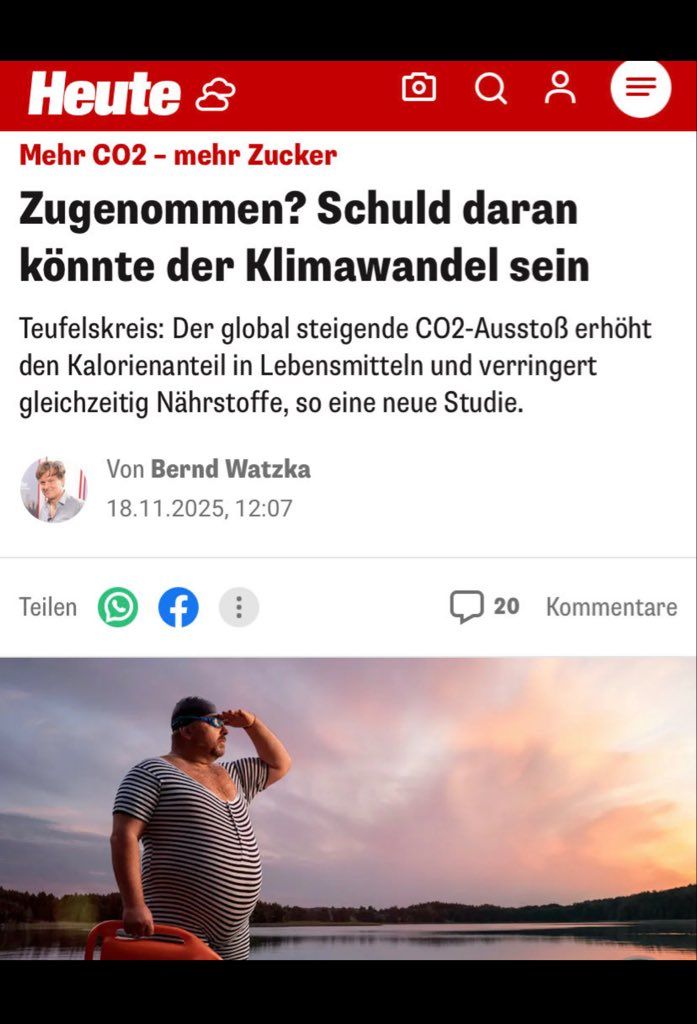Search Heute with the magnifier icon
The width and height of the screenshot is (697, 1024).
pyautogui.click(x=490, y=89)
